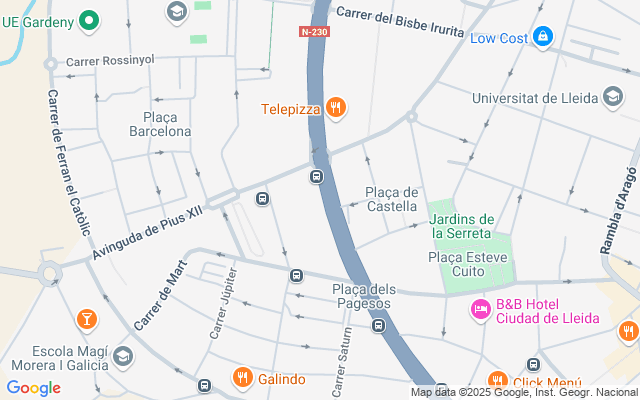Open the Click Menú restaurant marker
This screenshot has height=400, width=640.
click(497, 381)
